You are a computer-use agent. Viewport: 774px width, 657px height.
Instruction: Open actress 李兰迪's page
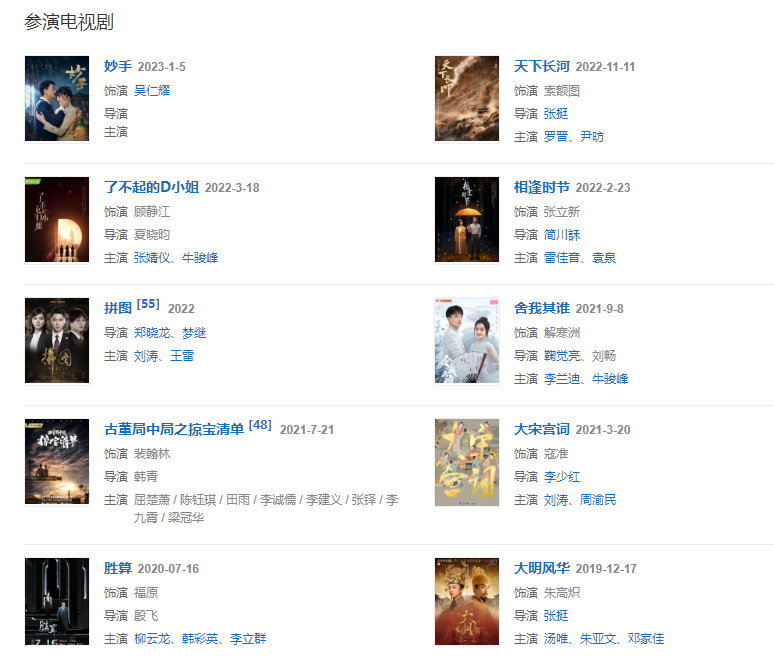point(562,379)
